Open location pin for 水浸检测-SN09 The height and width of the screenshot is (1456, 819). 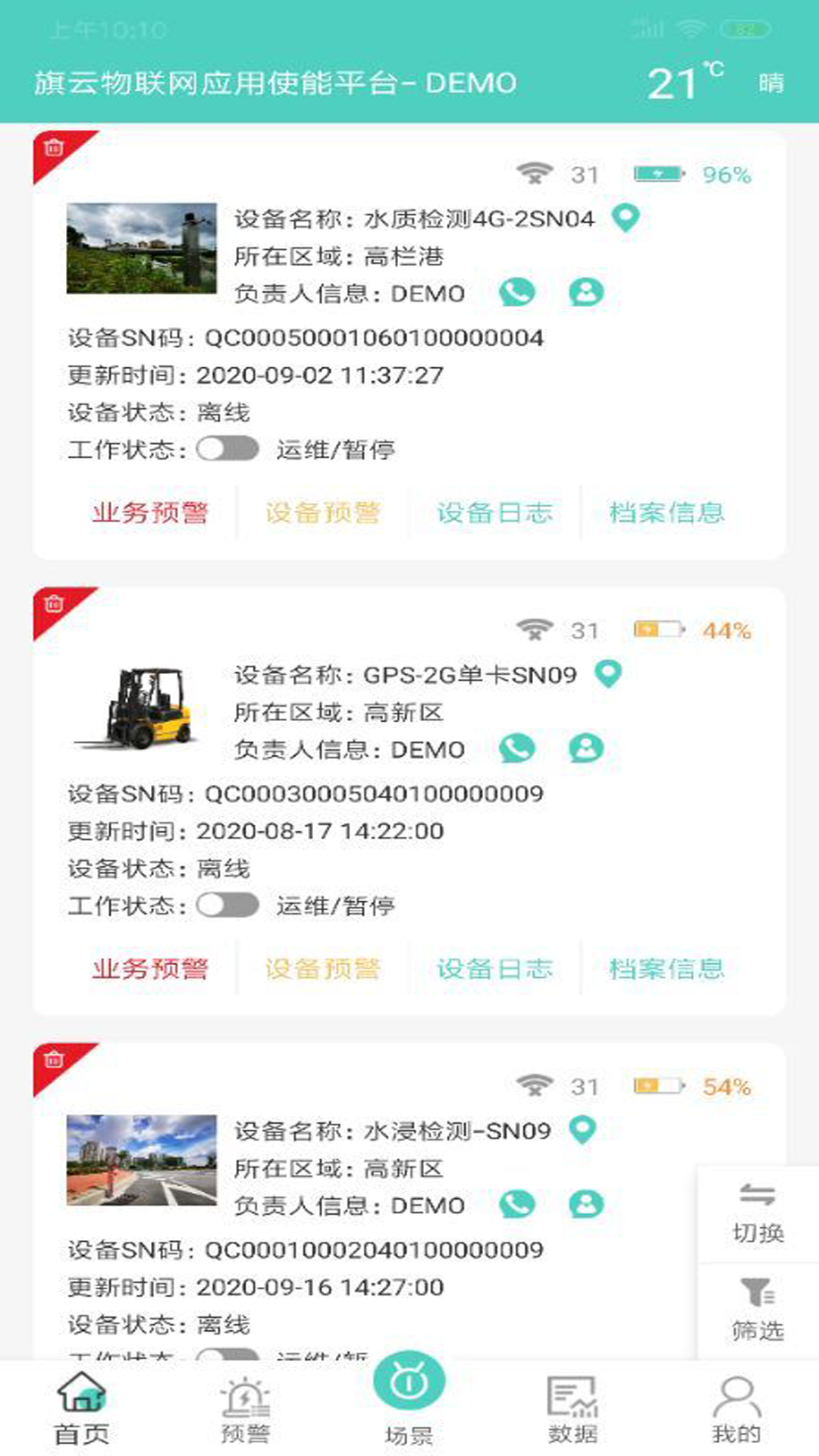point(582,1130)
